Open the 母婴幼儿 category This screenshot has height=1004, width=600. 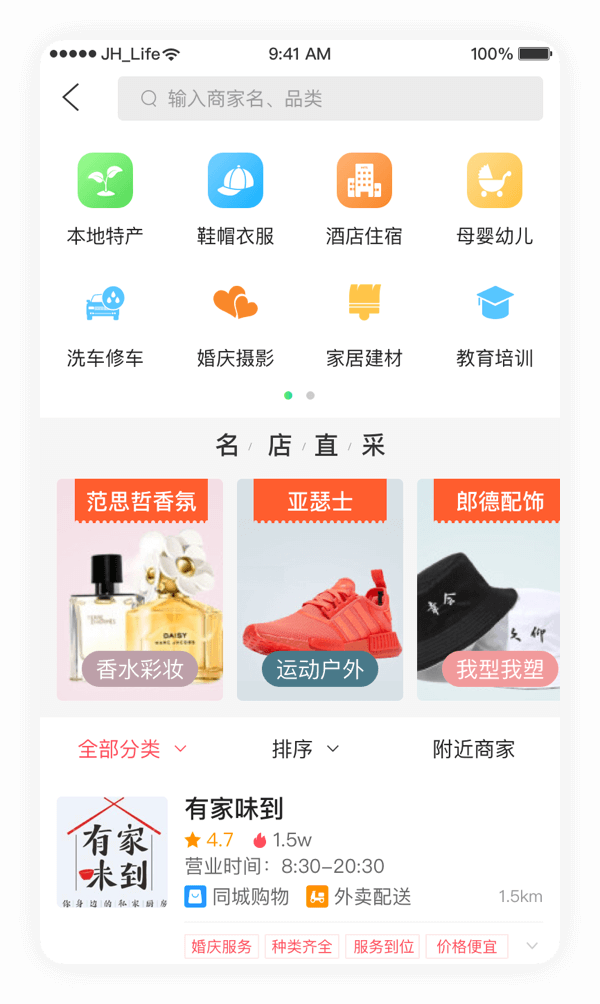[x=494, y=199]
